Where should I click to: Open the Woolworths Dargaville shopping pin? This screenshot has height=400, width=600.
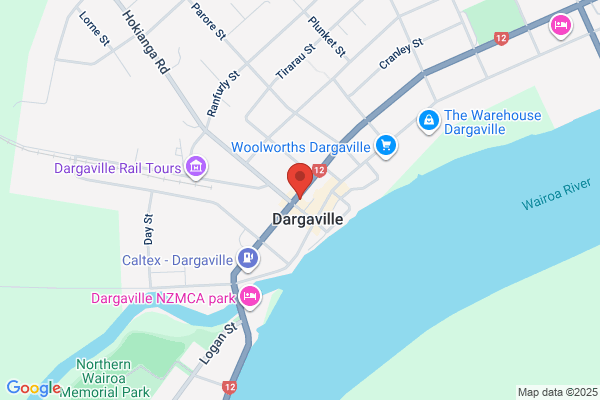point(386,147)
